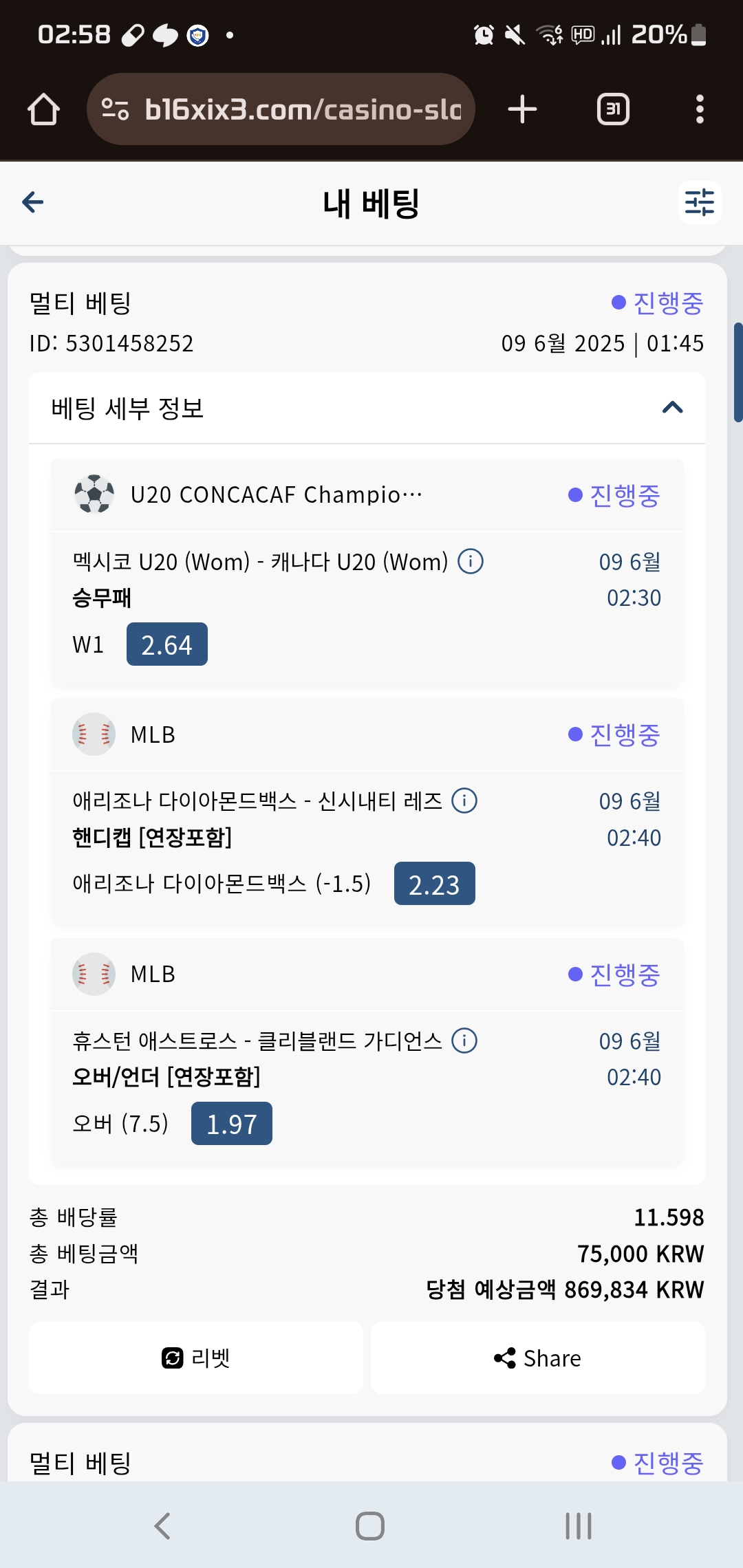Open the browser home page
The width and height of the screenshot is (743, 1568).
(x=43, y=109)
